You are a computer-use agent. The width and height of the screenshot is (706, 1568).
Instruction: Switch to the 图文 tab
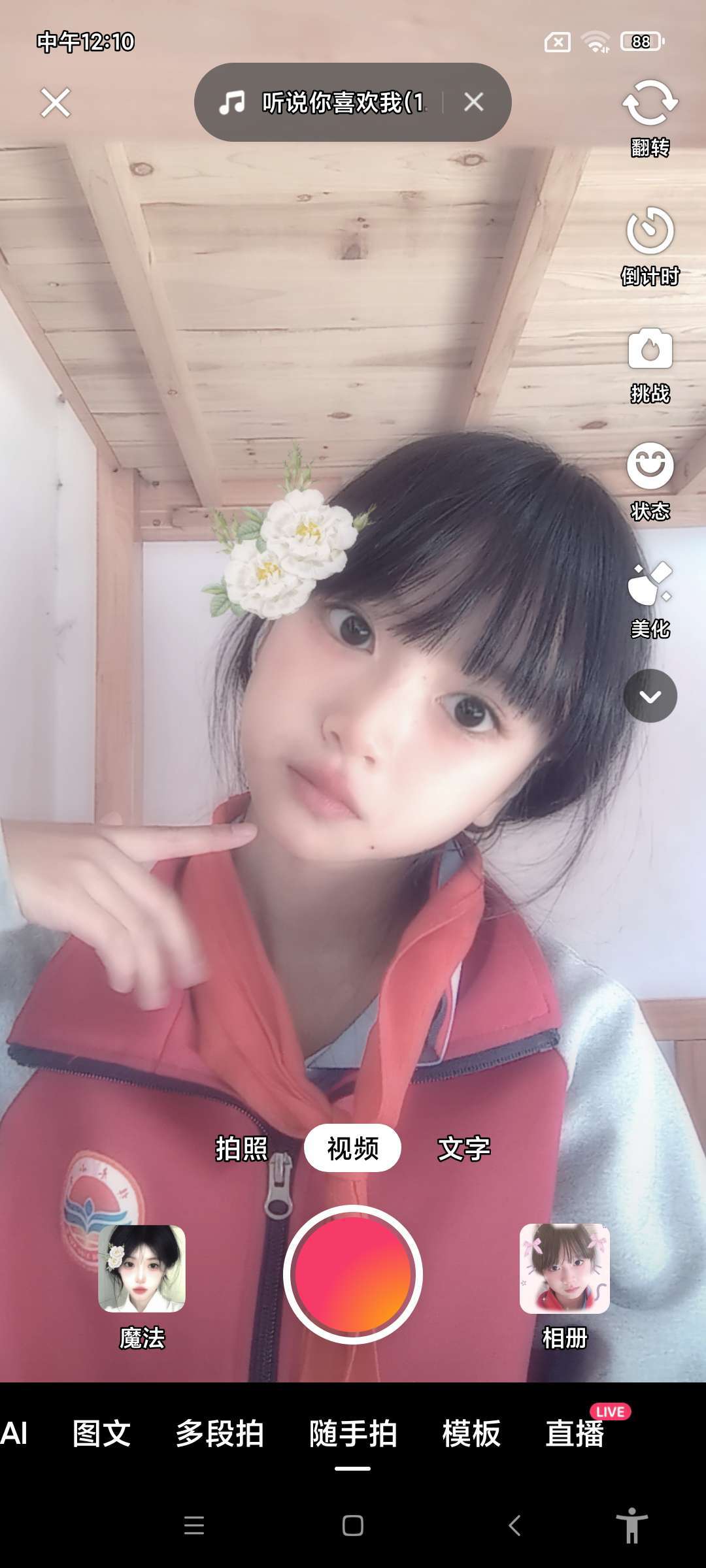coord(101,1433)
